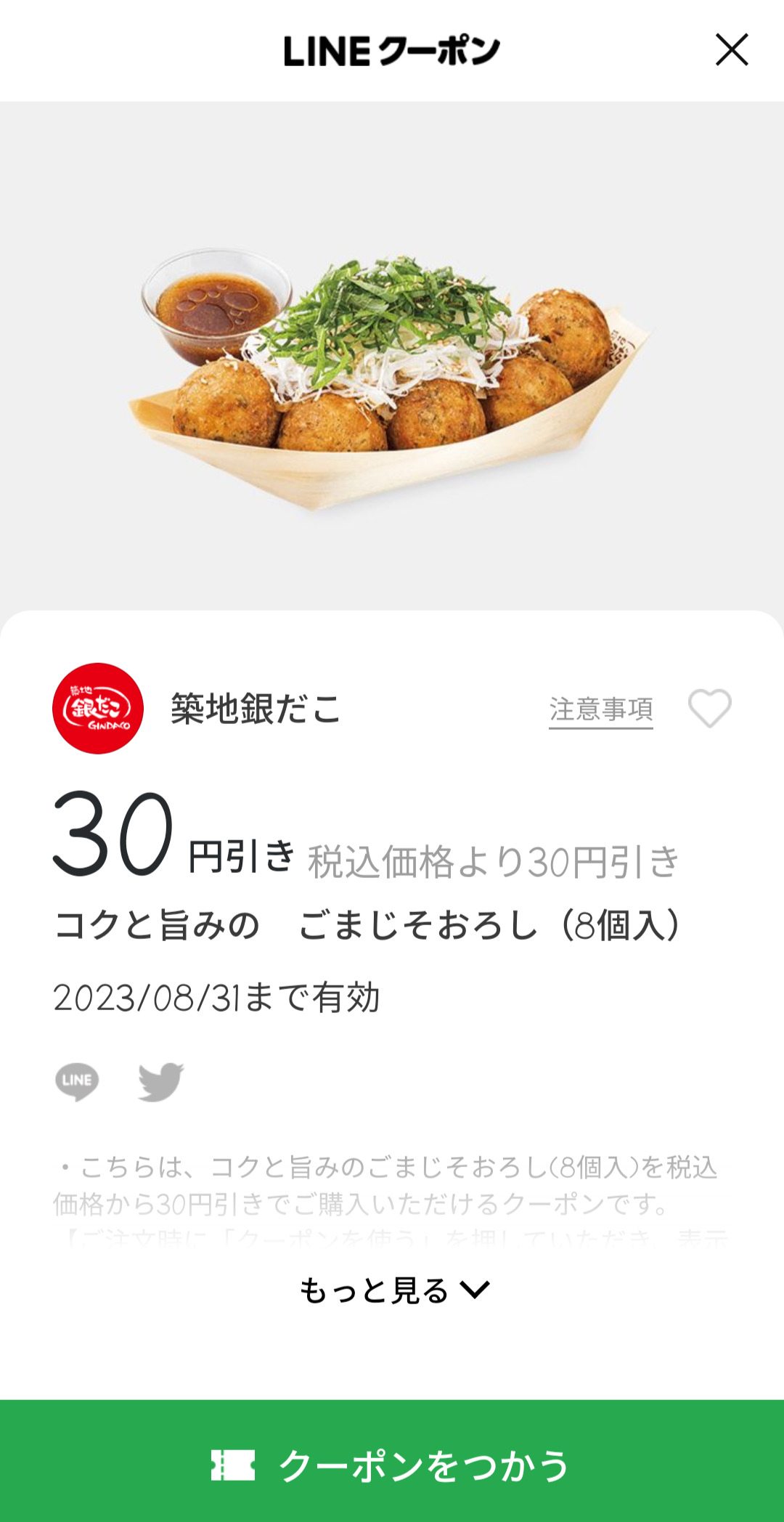The image size is (784, 1522).
Task: Open the 築地銀だこ shop logo
Action: pyautogui.click(x=98, y=709)
